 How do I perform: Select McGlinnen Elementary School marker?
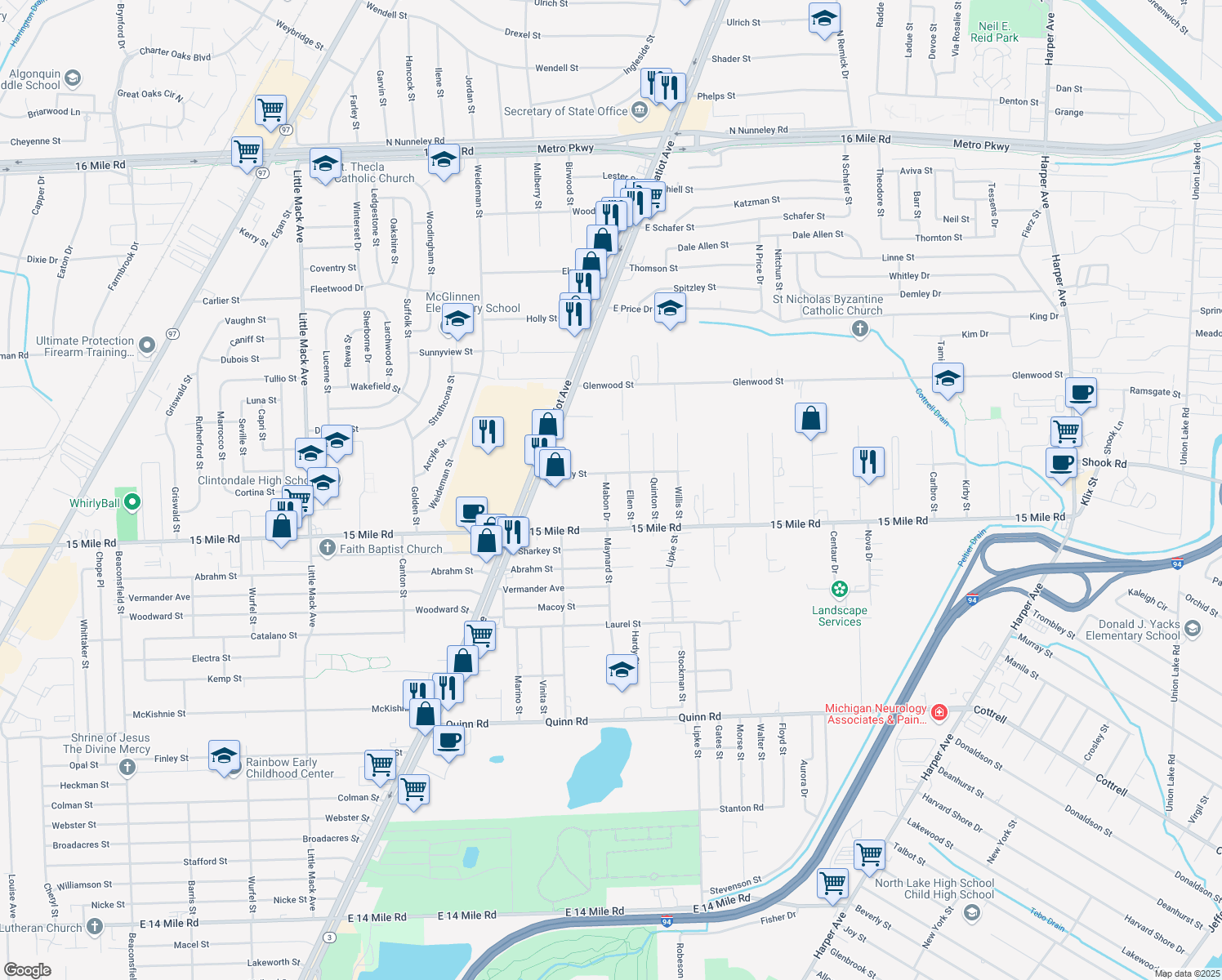pyautogui.click(x=457, y=319)
